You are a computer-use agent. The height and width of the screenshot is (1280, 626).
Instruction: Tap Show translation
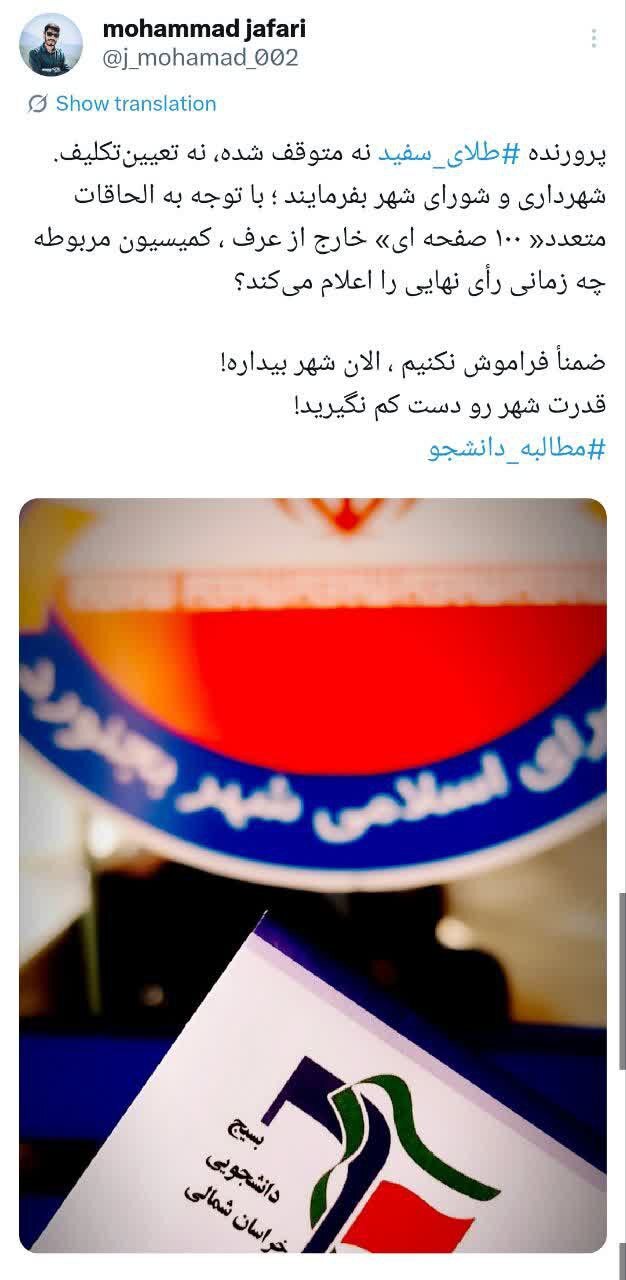(135, 104)
